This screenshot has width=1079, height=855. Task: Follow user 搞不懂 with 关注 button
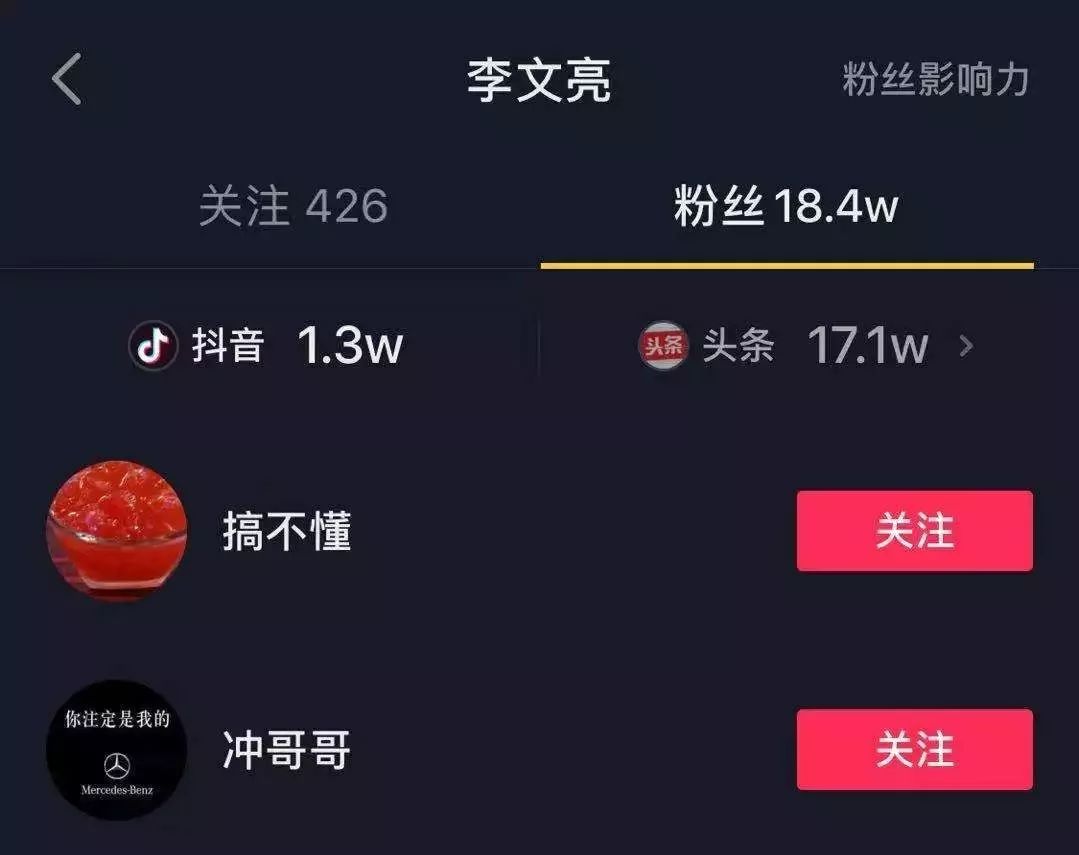(914, 531)
